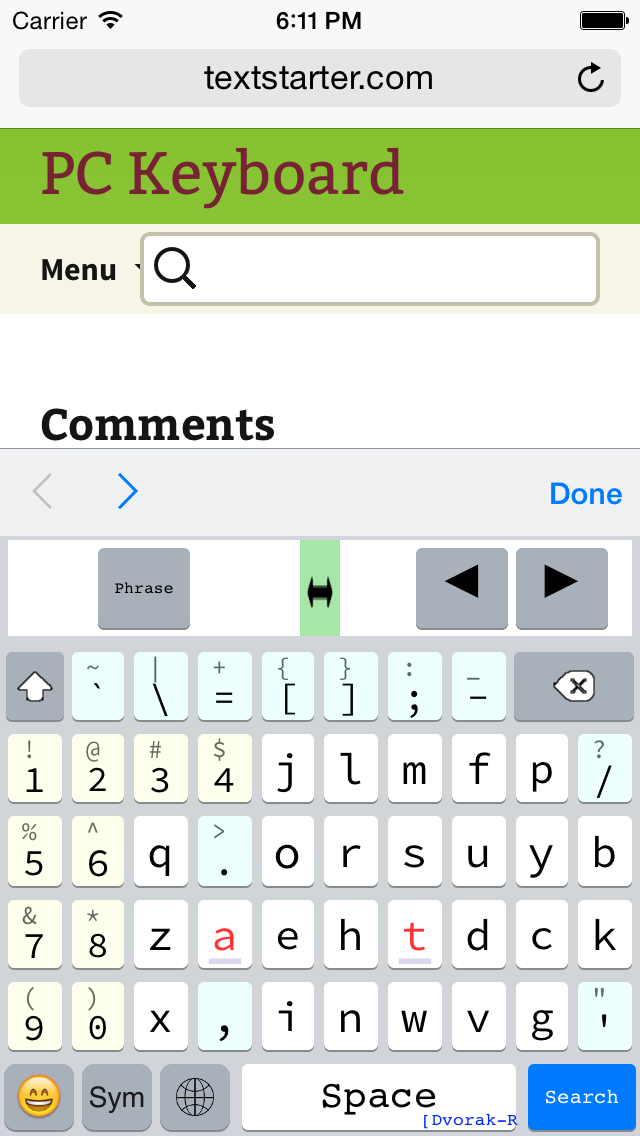Image resolution: width=640 pixels, height=1136 pixels.
Task: Move cursor right with the right triangle key
Action: pyautogui.click(x=562, y=588)
